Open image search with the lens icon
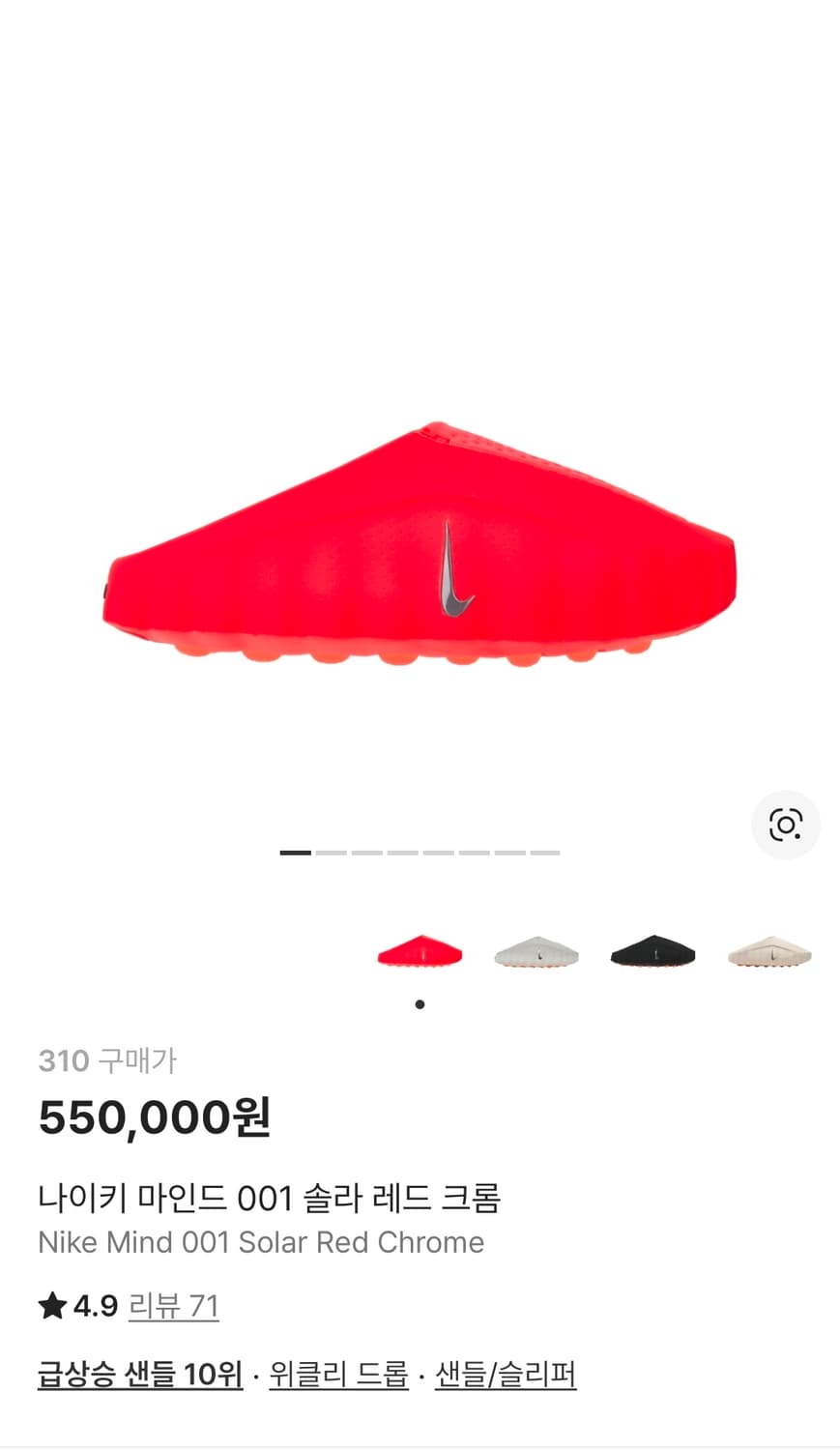The image size is (840, 1450). tap(786, 826)
